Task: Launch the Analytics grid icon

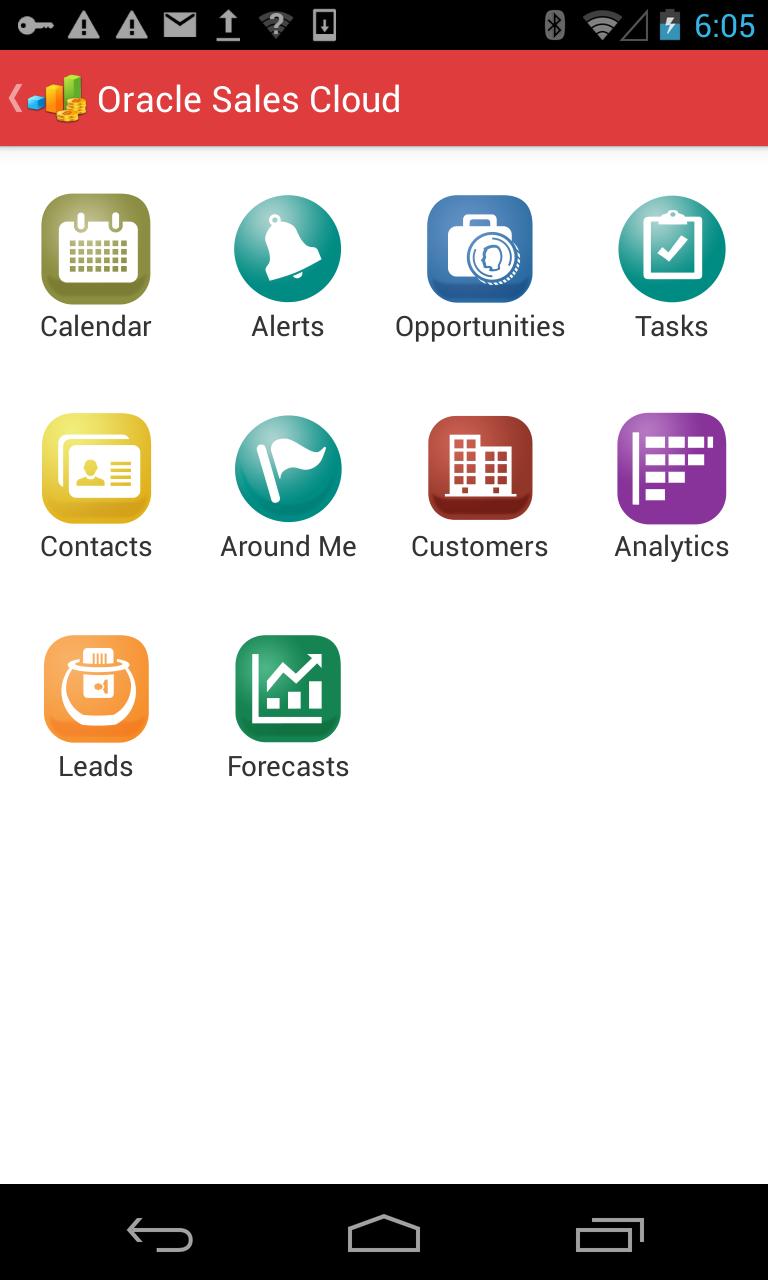Action: [671, 468]
